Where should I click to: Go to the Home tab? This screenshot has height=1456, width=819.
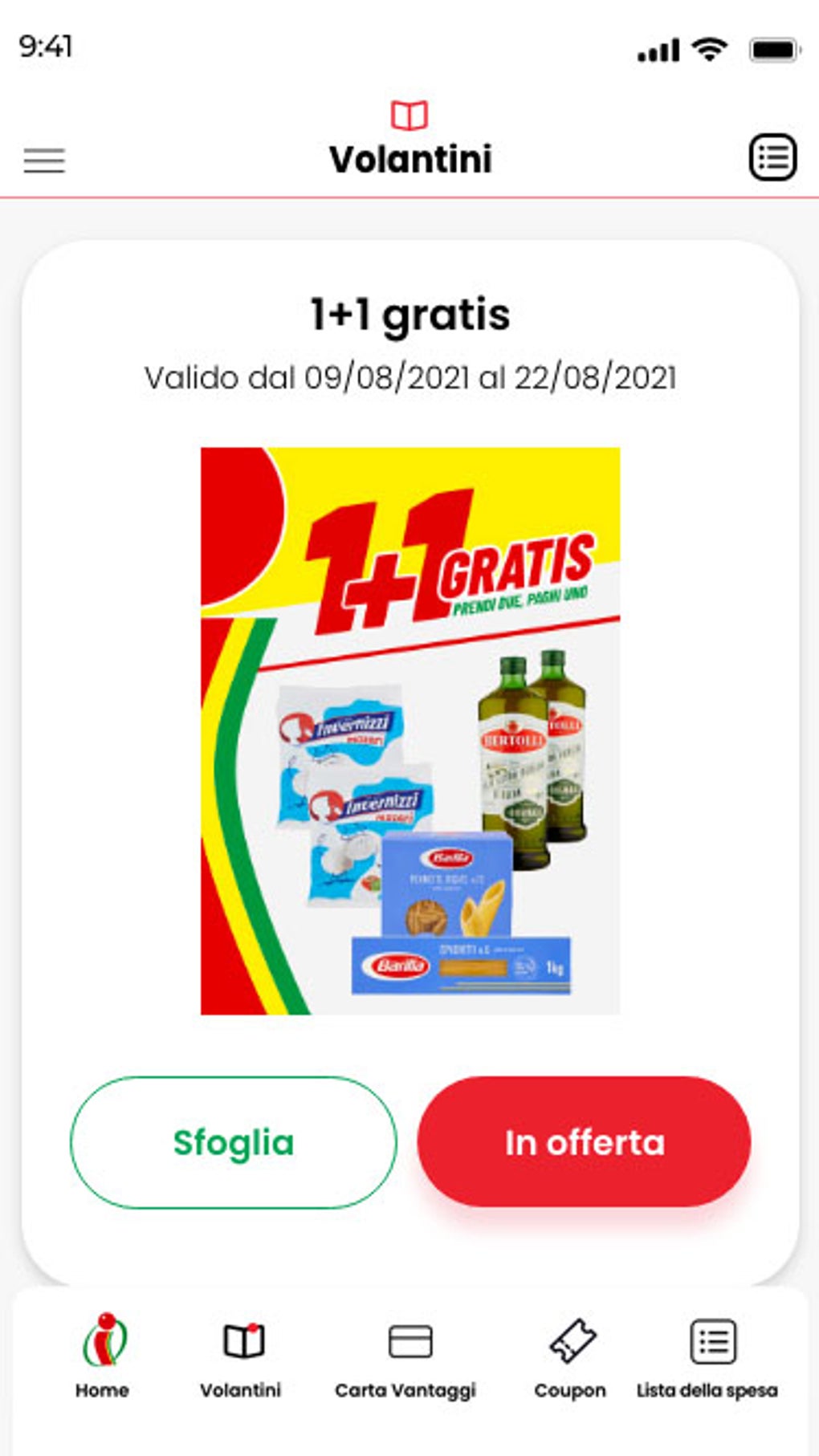[103, 1355]
